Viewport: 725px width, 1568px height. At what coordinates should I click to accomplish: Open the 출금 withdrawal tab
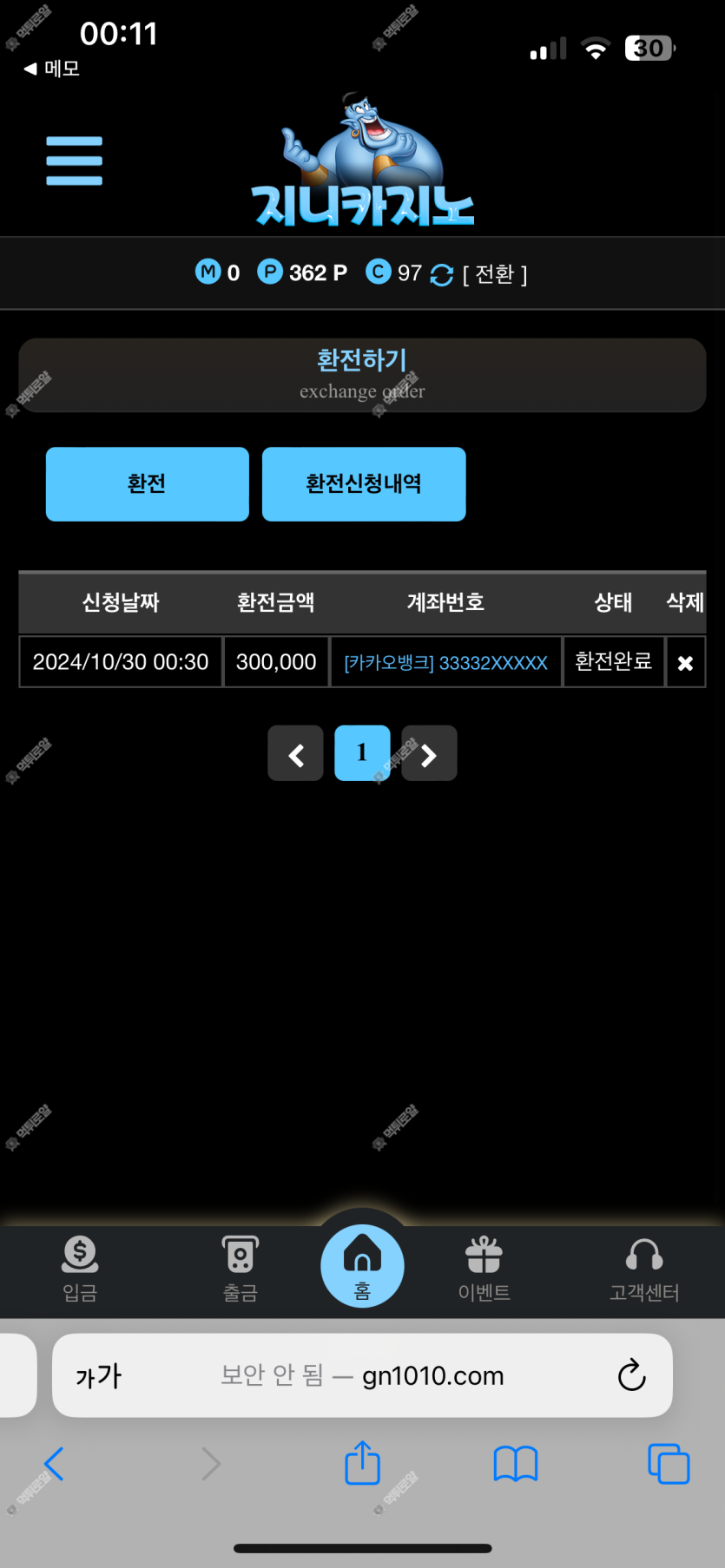pyautogui.click(x=241, y=1269)
